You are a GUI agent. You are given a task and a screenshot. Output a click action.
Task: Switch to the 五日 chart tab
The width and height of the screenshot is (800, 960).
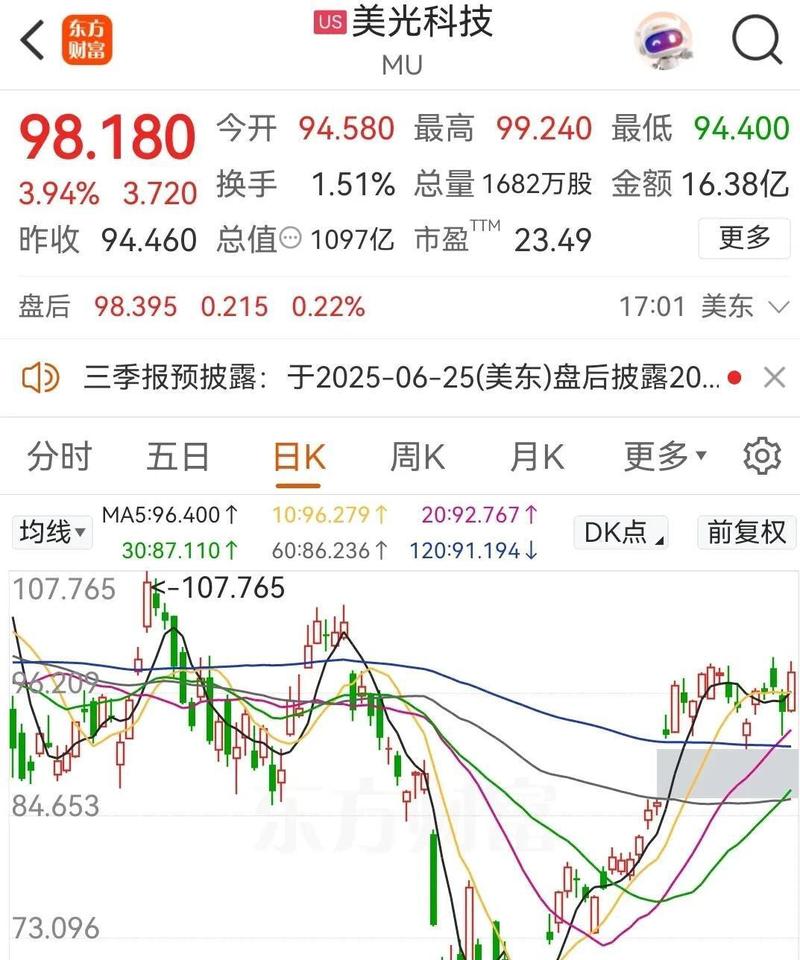click(178, 457)
